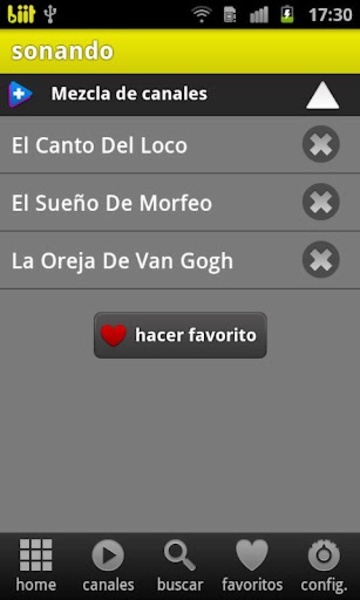Screen dimensions: 360x600
Task: Remove El Canto Del Loco from mix
Action: click(x=321, y=144)
